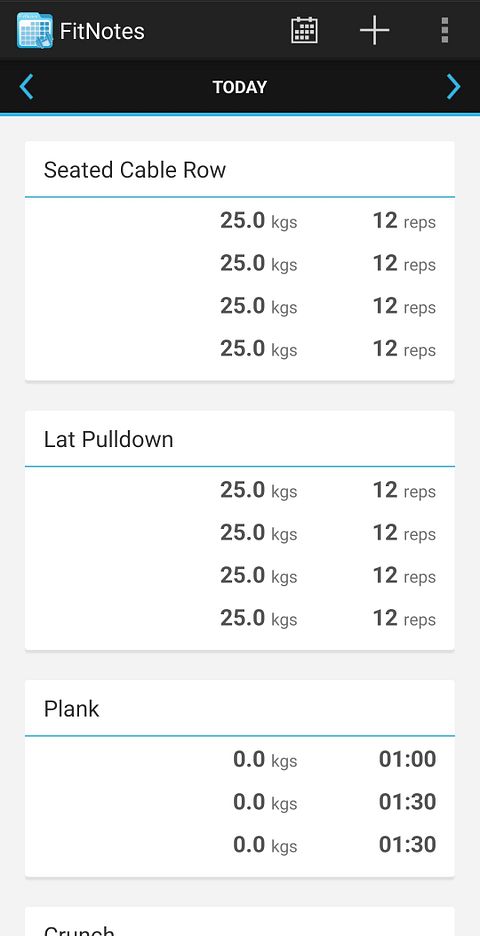
Task: Add a new exercise with the plus icon
Action: pyautogui.click(x=374, y=30)
